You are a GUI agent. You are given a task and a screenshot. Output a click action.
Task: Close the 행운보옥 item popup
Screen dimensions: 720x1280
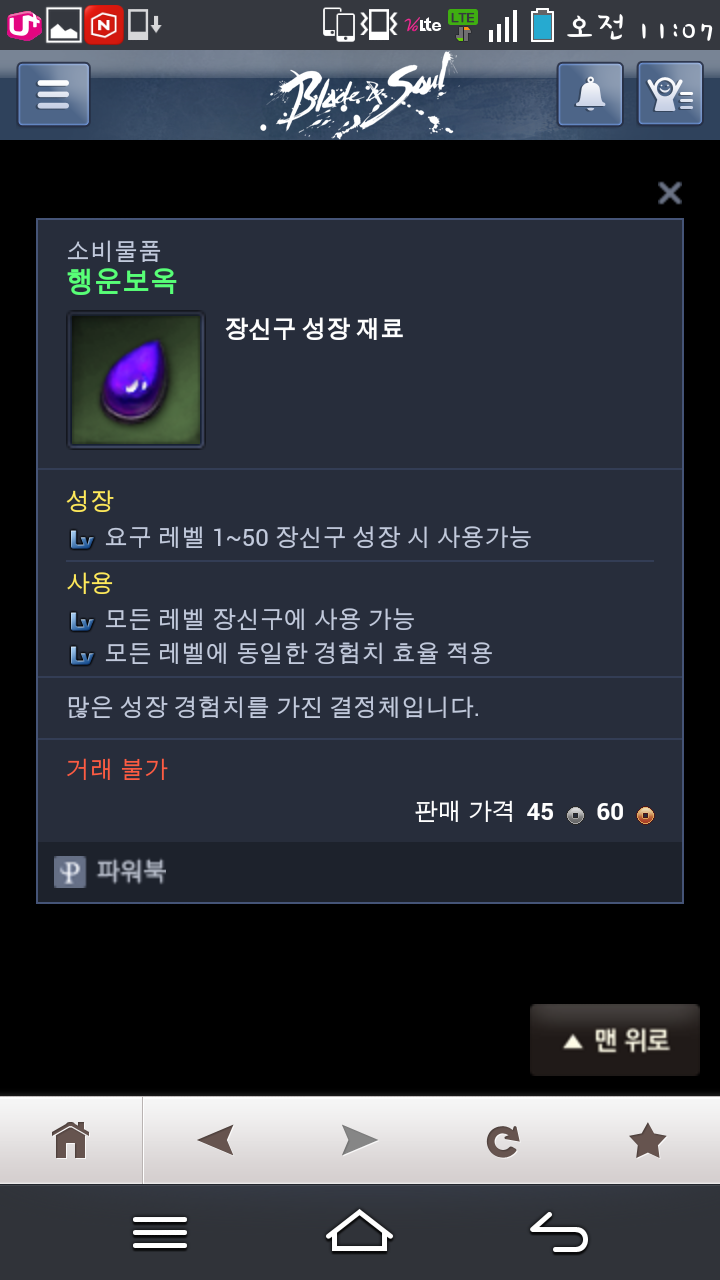[669, 193]
